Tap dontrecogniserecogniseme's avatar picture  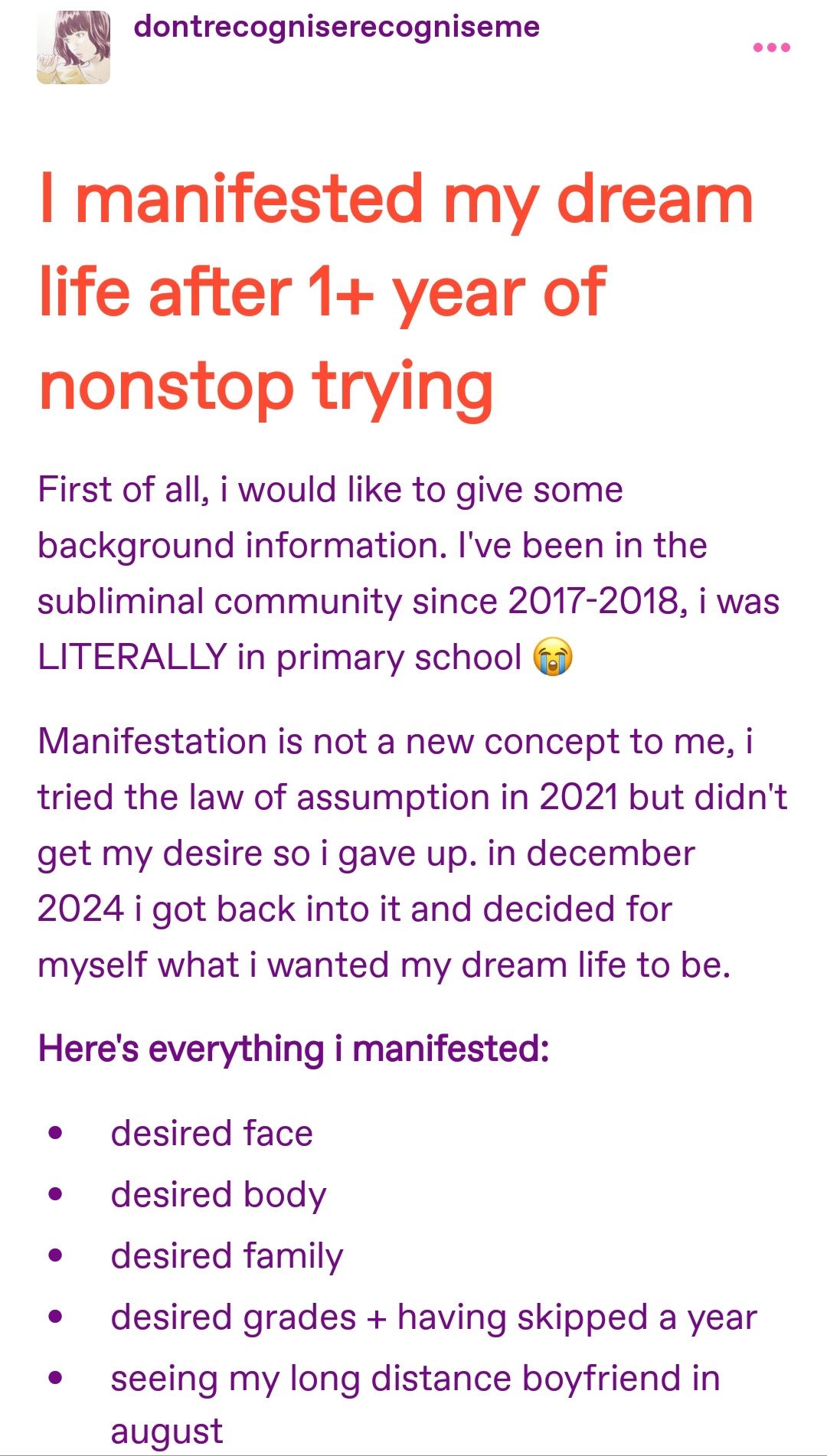coord(74,47)
